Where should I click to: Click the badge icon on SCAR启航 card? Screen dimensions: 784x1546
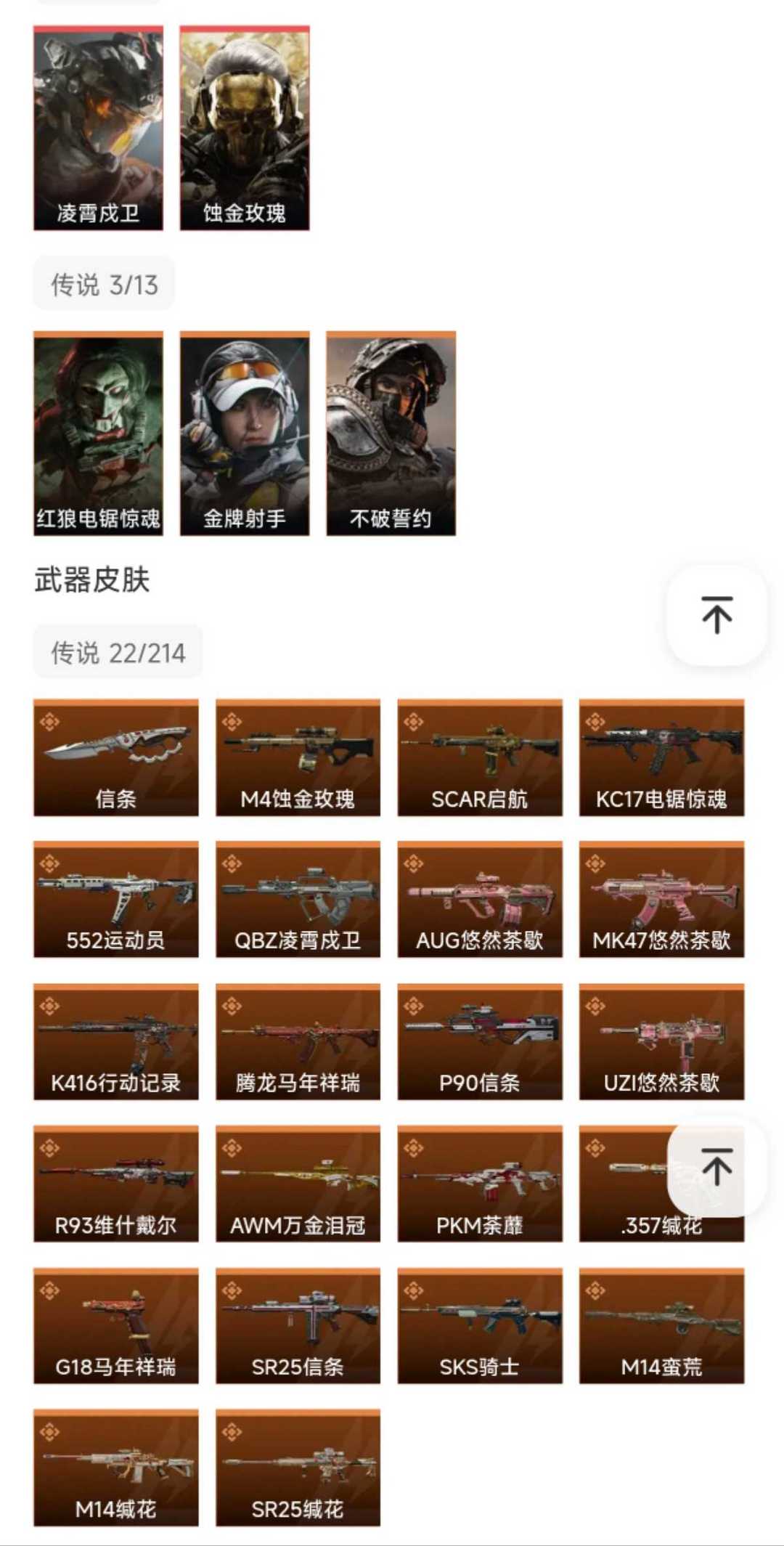(416, 721)
